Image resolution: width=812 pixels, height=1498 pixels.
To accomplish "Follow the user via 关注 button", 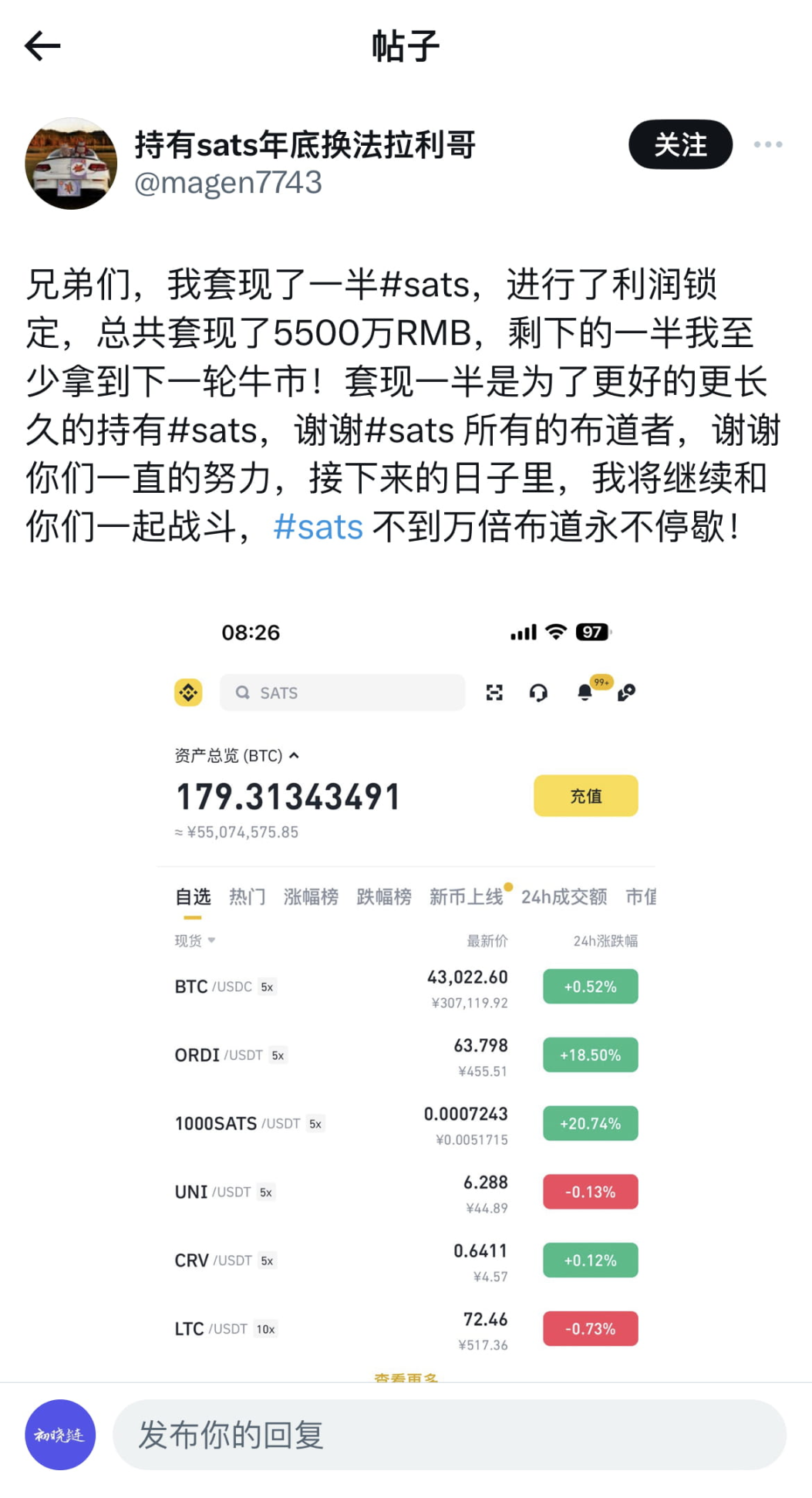I will click(x=680, y=144).
